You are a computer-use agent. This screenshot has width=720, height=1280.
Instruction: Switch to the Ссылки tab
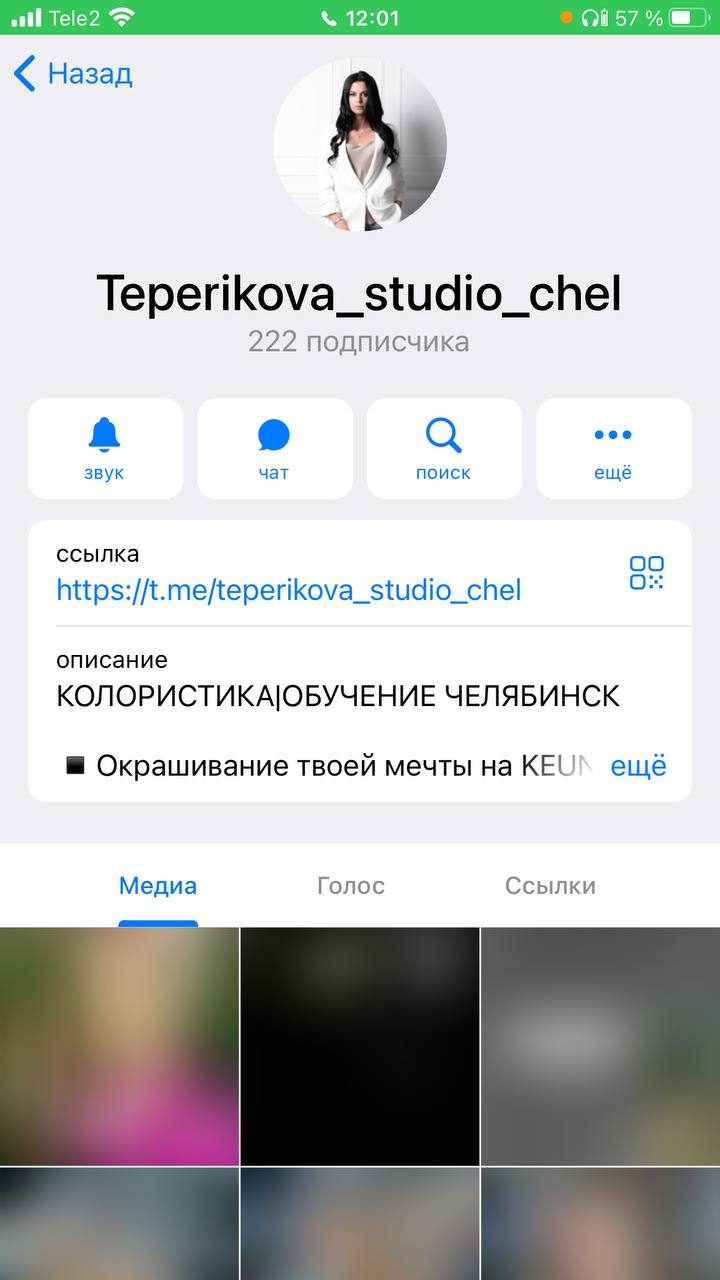click(x=550, y=886)
